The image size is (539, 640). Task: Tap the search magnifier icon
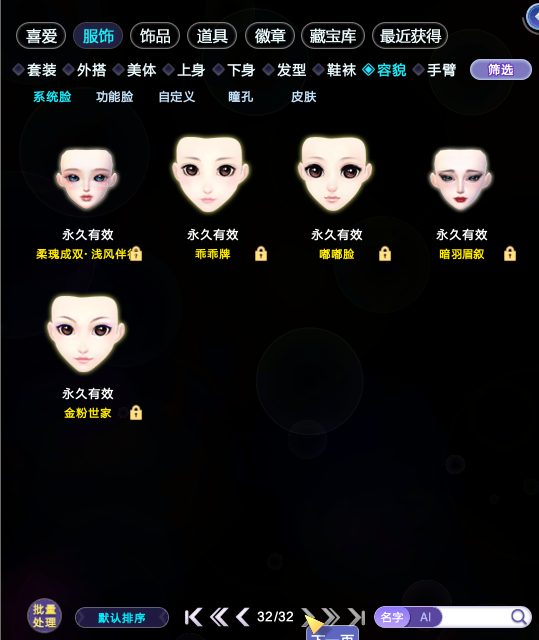pyautogui.click(x=518, y=617)
